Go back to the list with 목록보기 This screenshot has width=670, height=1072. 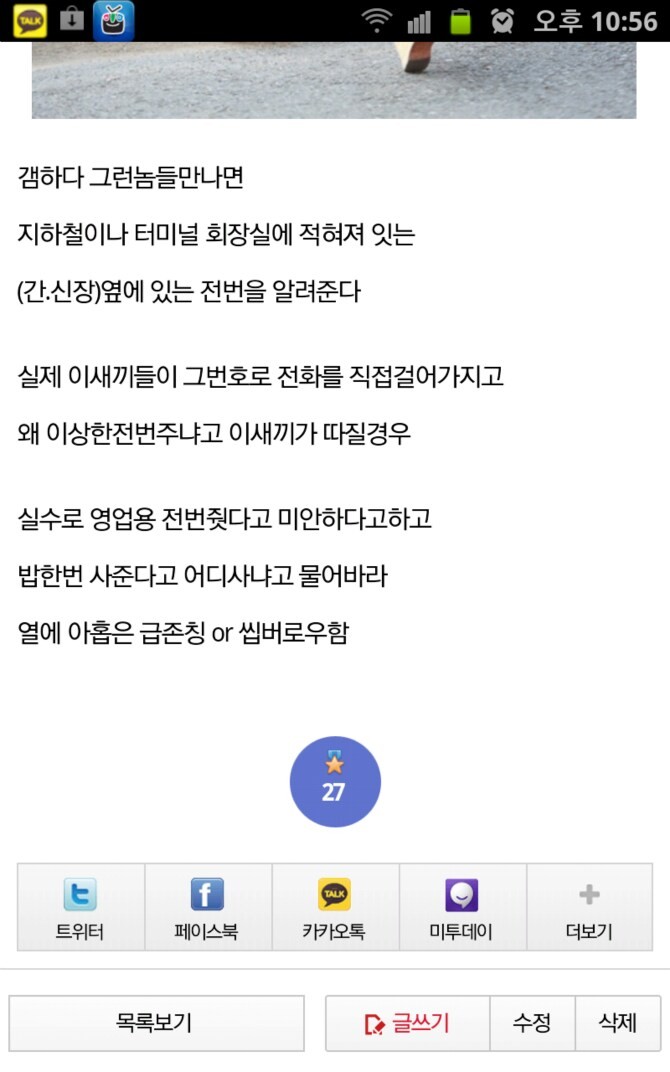click(x=156, y=1023)
